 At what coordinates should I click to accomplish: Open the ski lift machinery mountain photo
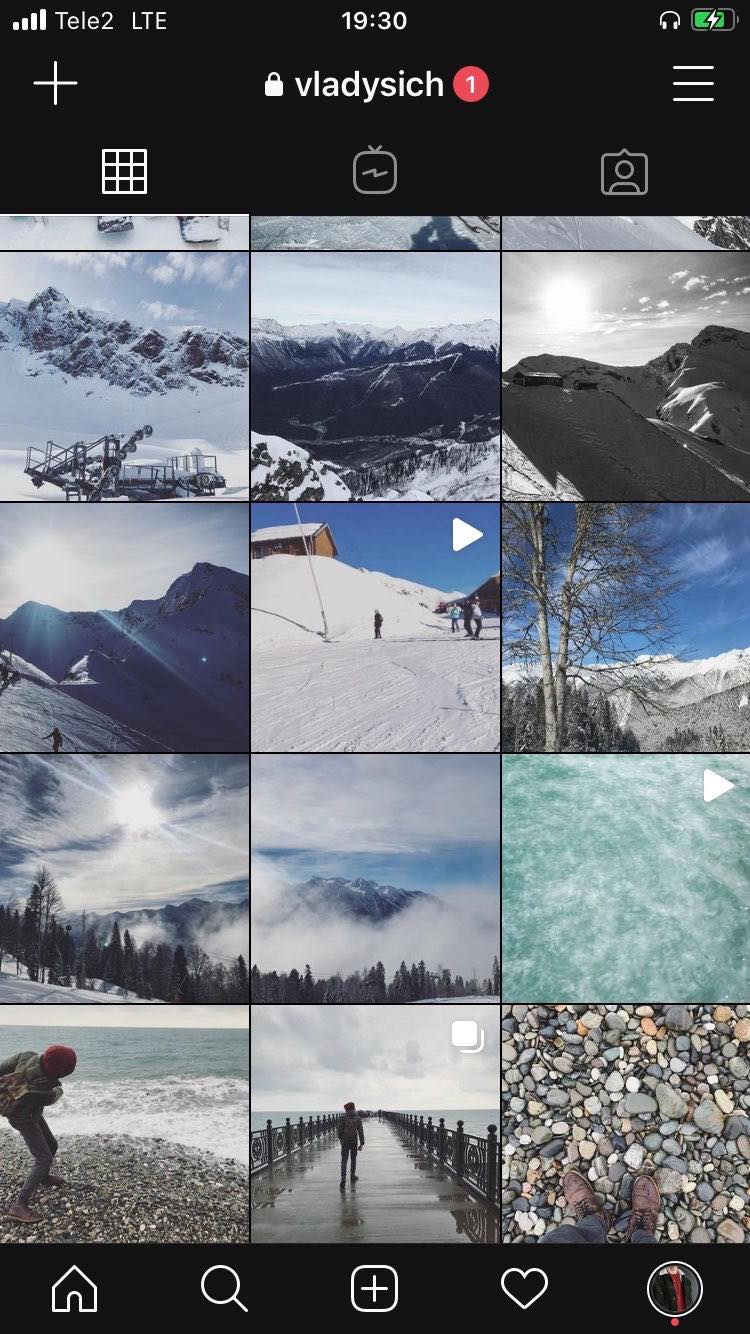click(124, 376)
